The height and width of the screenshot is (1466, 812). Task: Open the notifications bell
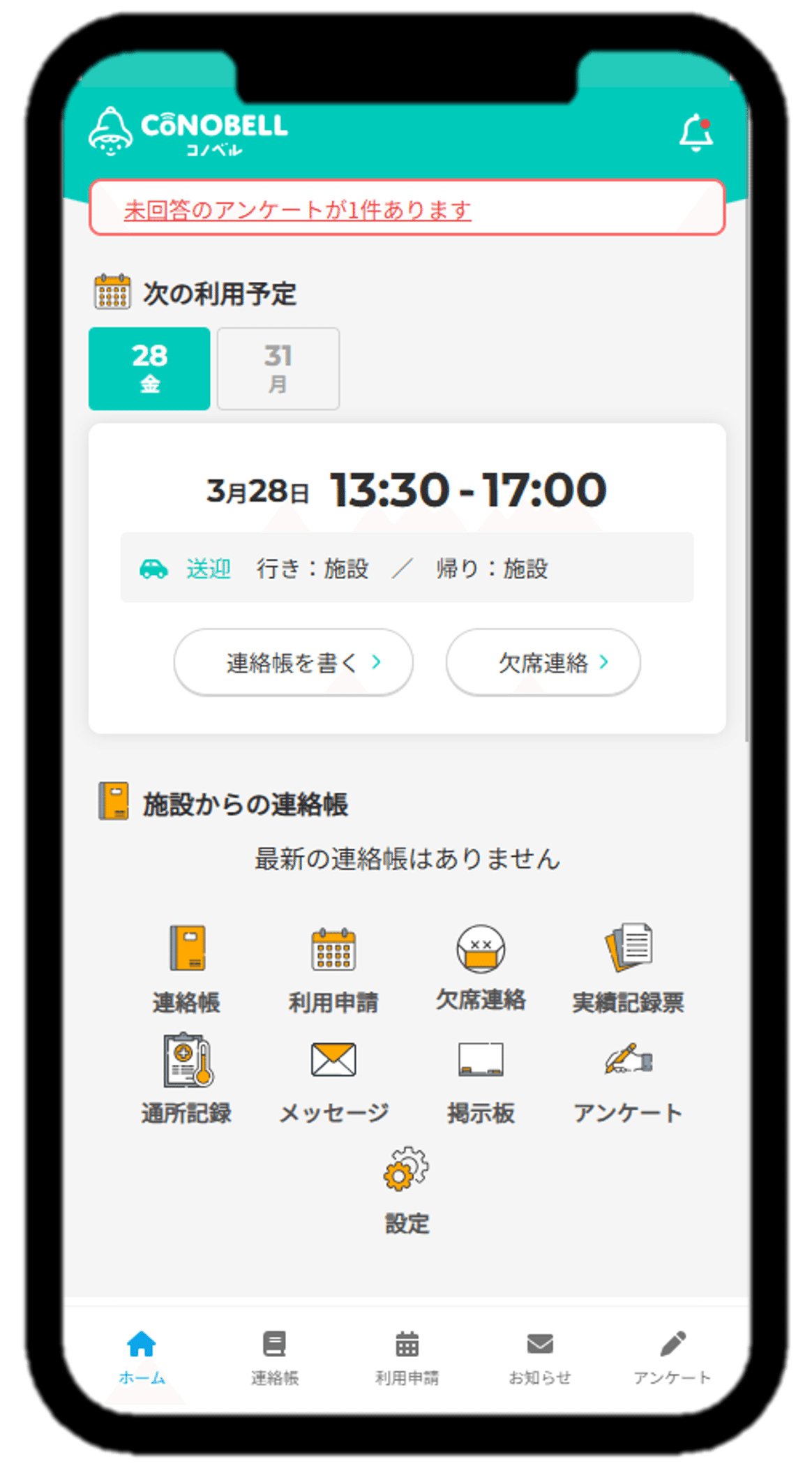696,133
